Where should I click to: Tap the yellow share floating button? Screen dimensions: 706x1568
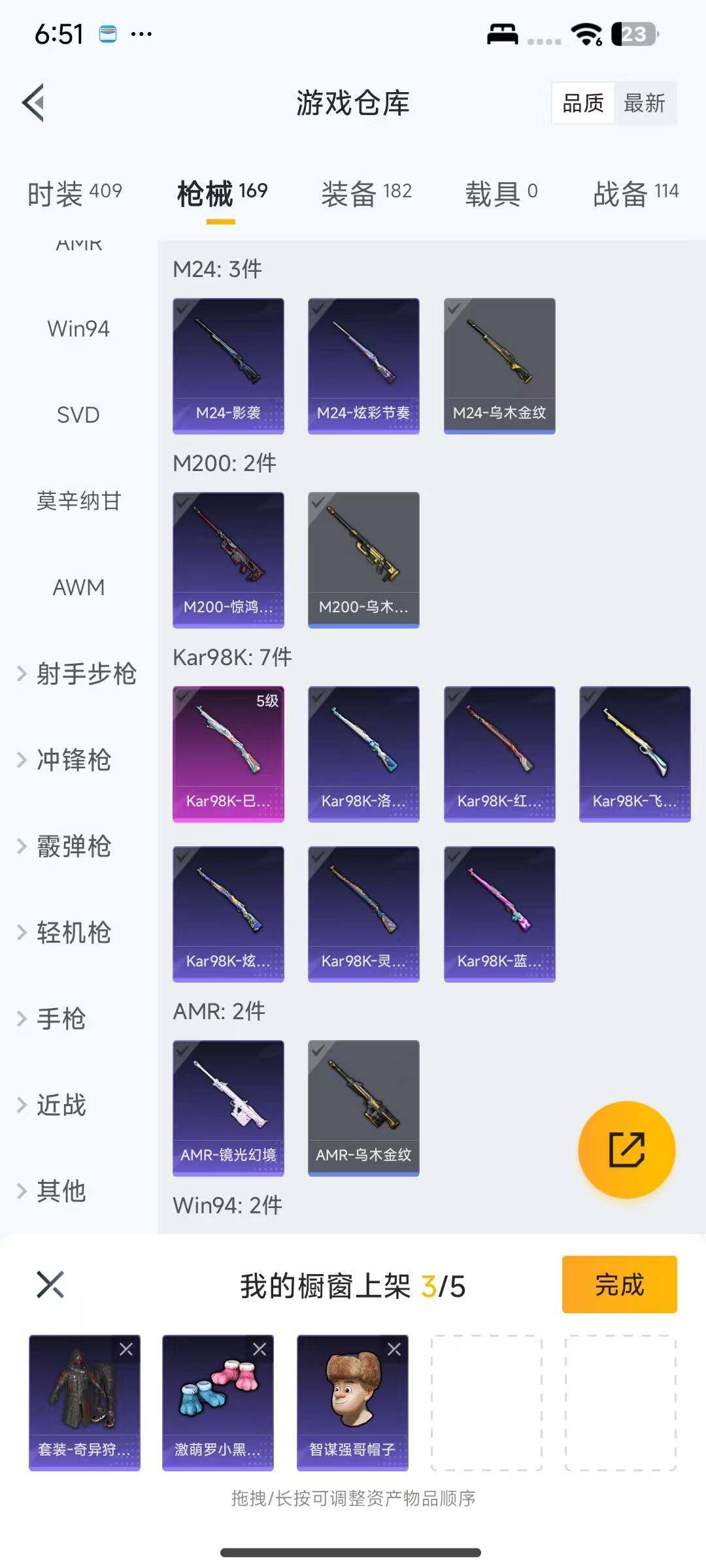tap(626, 1150)
